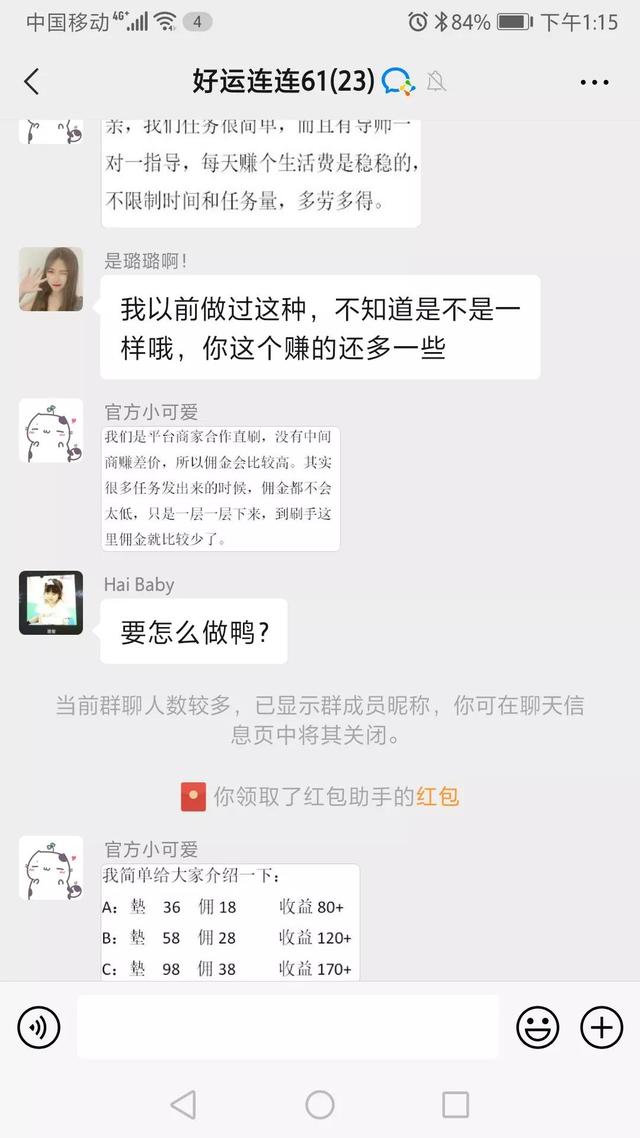Switch to voice message input

(x=39, y=1027)
